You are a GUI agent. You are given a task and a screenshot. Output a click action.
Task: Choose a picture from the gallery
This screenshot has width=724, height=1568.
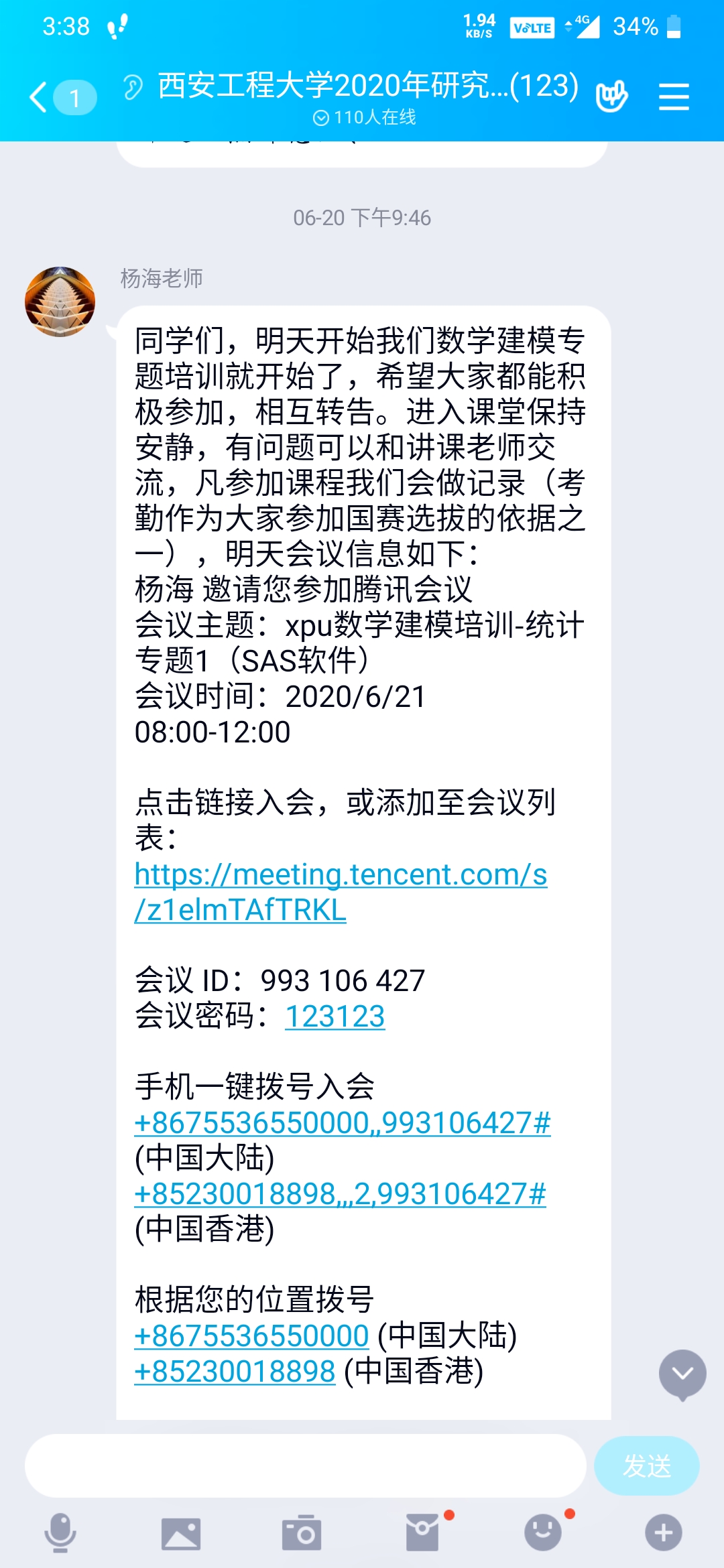(181, 1533)
